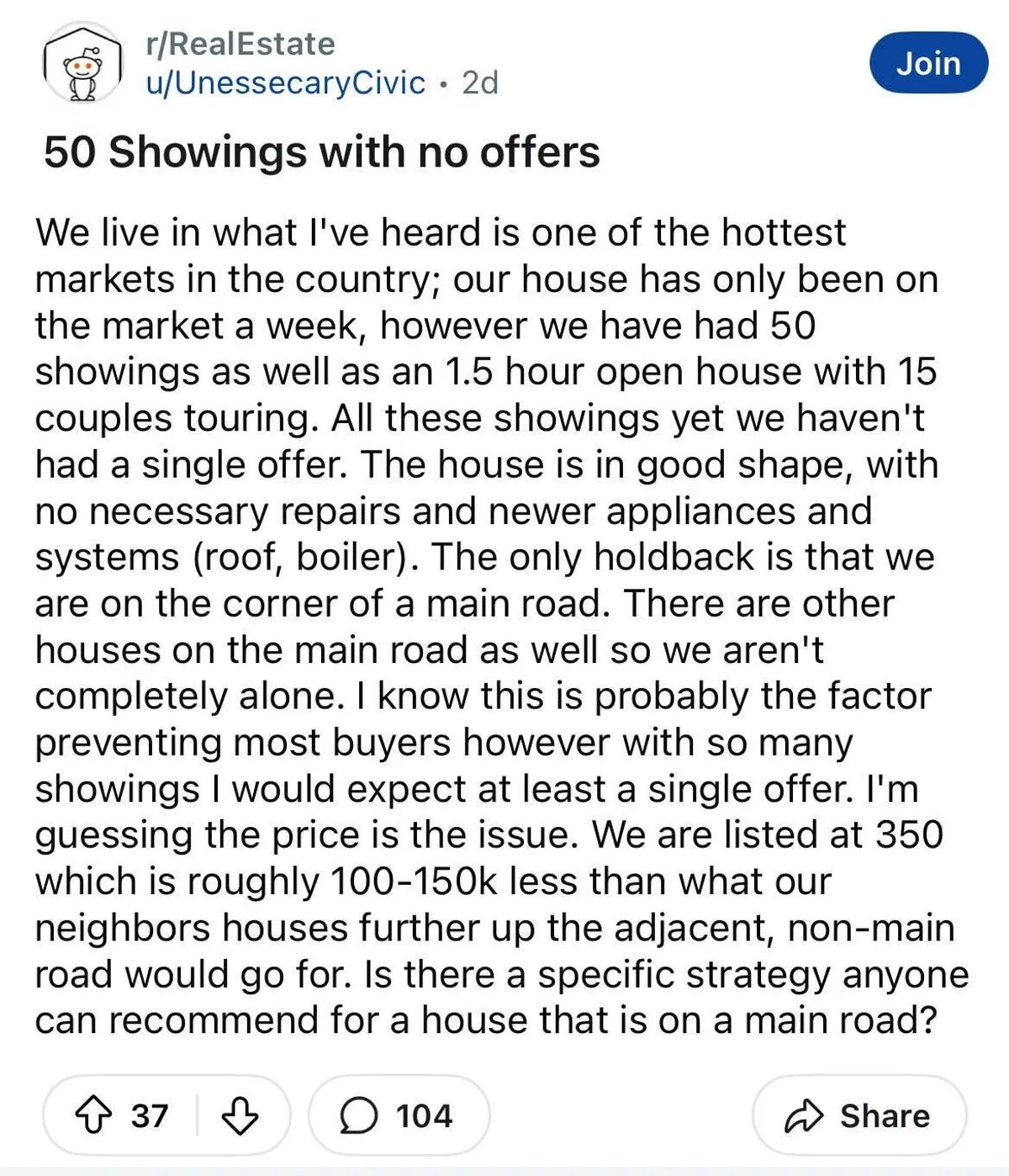Upvote the 50 Showings post
This screenshot has height=1176, width=1009.
click(x=93, y=1116)
